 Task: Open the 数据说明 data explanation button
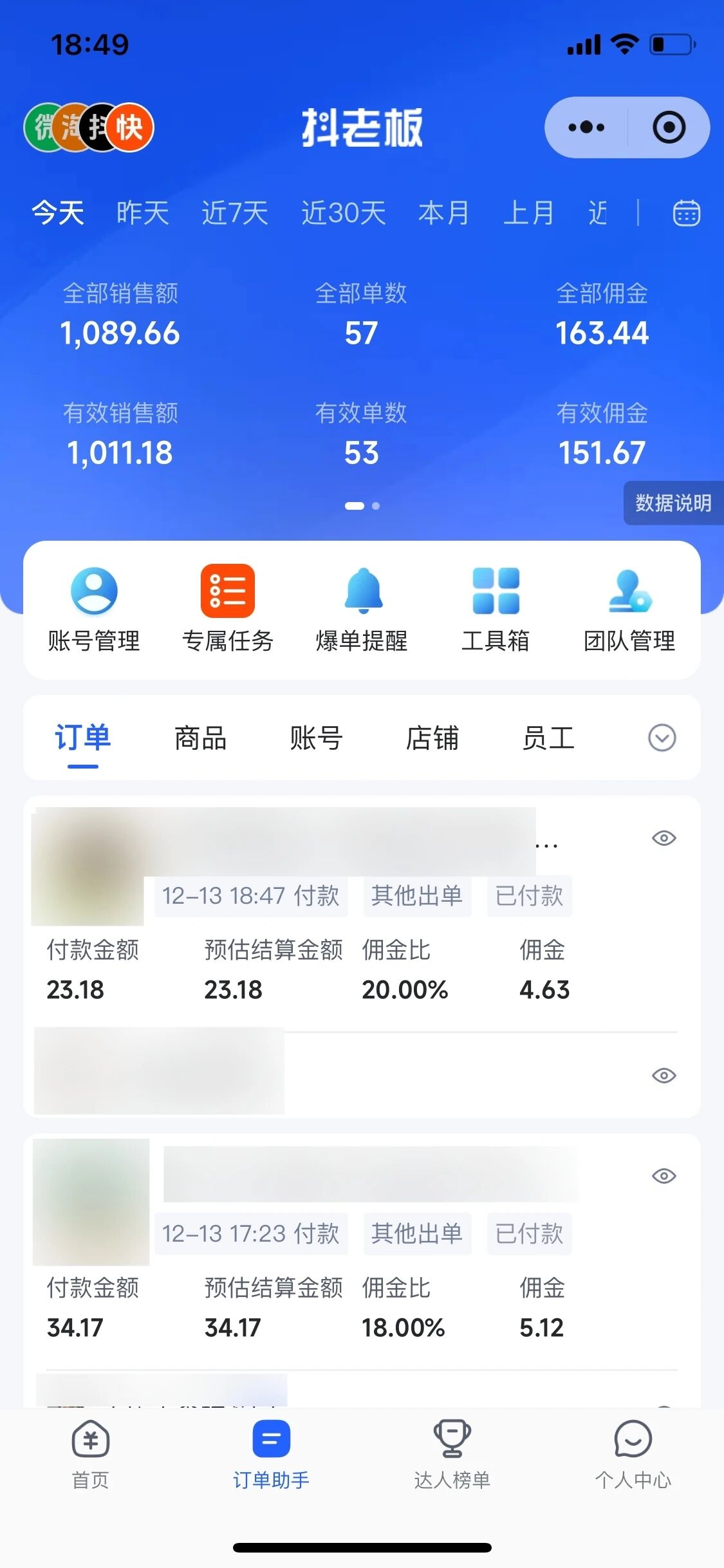673,504
